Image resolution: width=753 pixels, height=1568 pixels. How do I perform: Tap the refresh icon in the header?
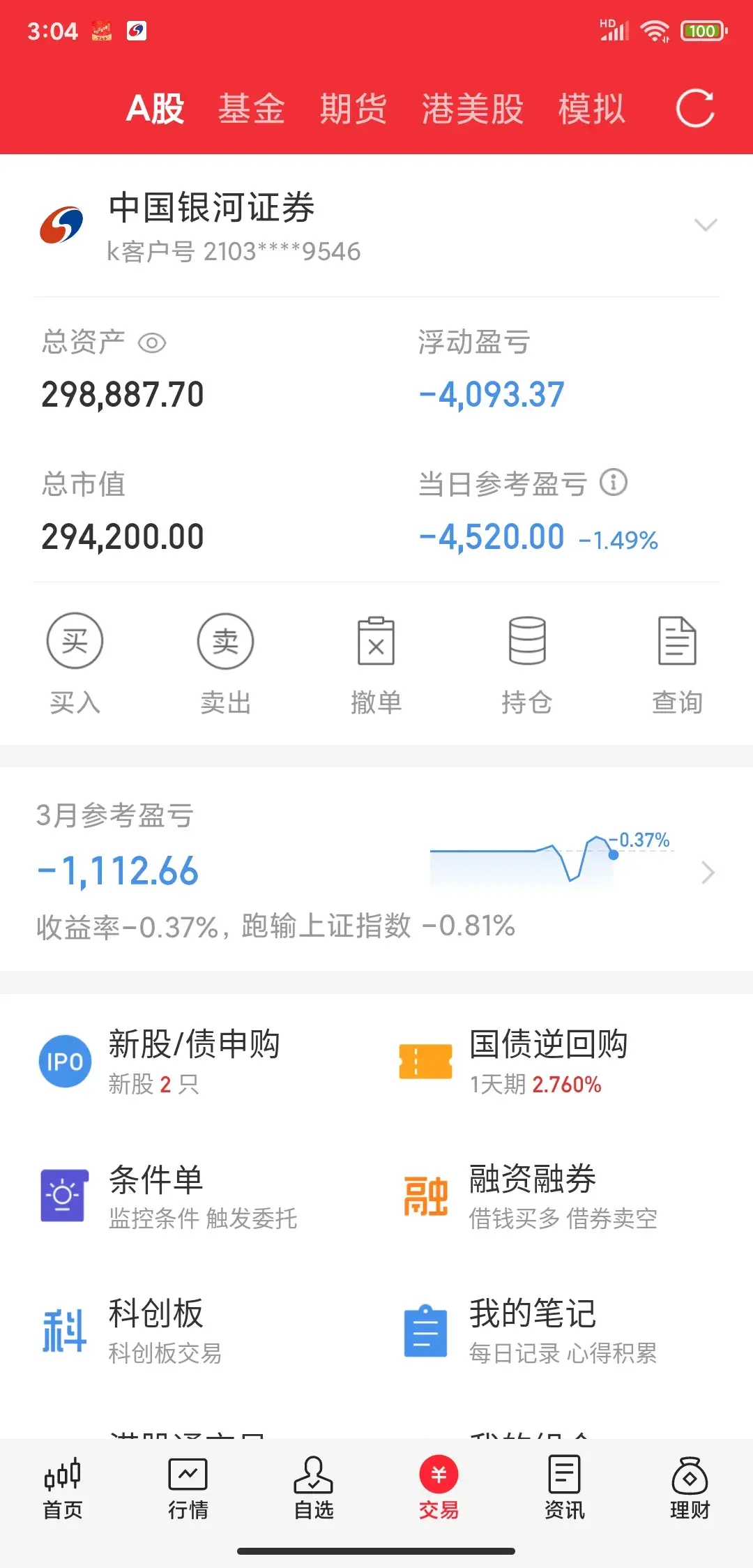[695, 108]
